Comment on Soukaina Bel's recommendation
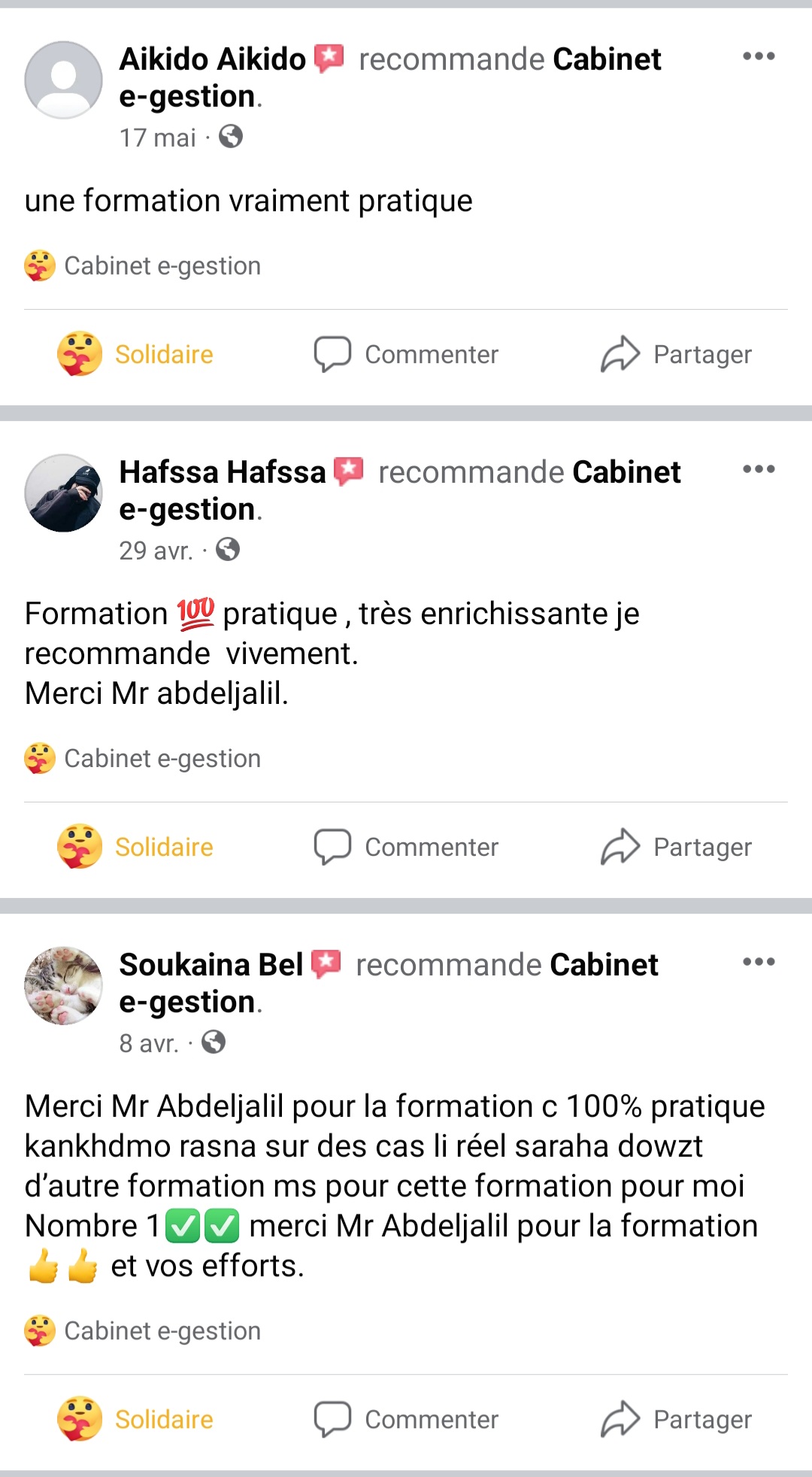 pyautogui.click(x=407, y=1419)
